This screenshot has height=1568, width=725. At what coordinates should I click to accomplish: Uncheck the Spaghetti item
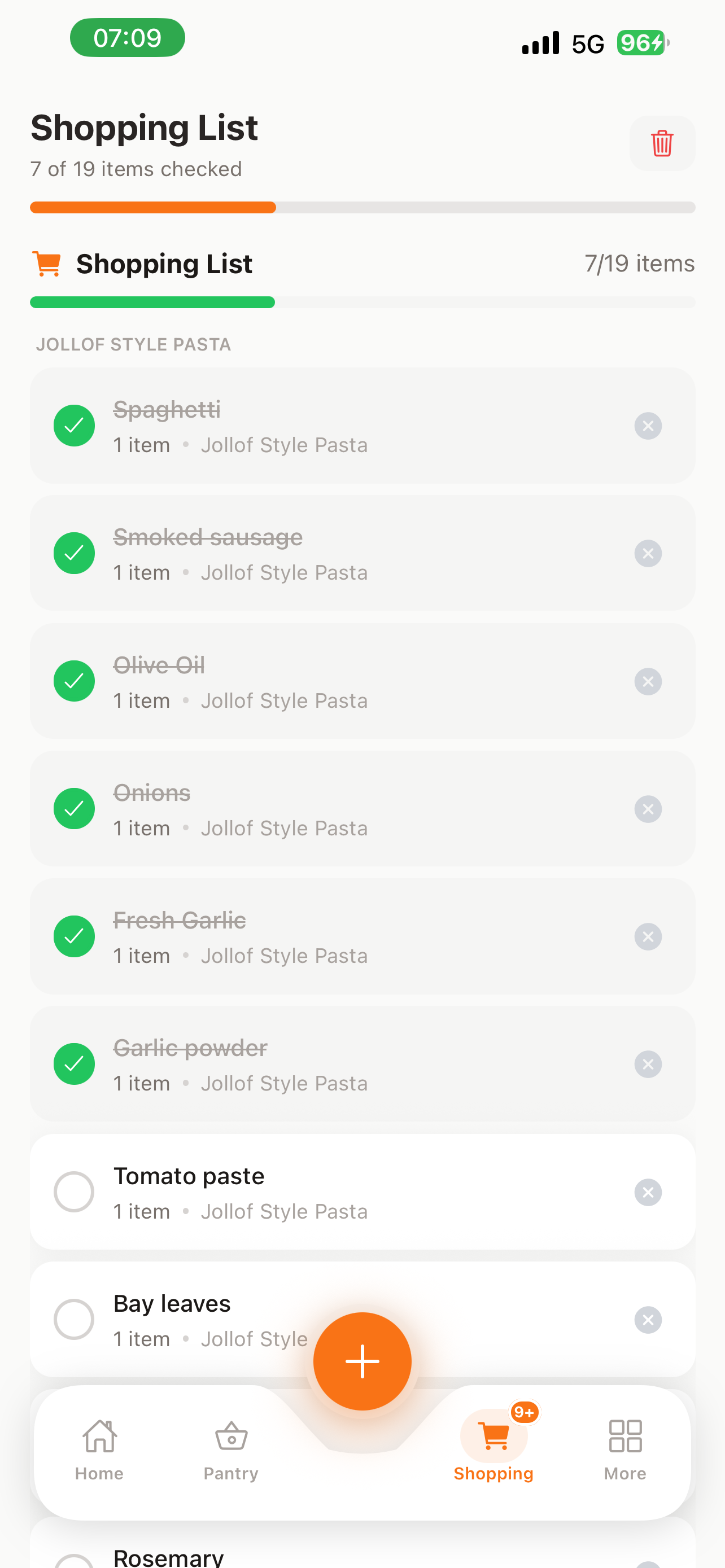75,426
